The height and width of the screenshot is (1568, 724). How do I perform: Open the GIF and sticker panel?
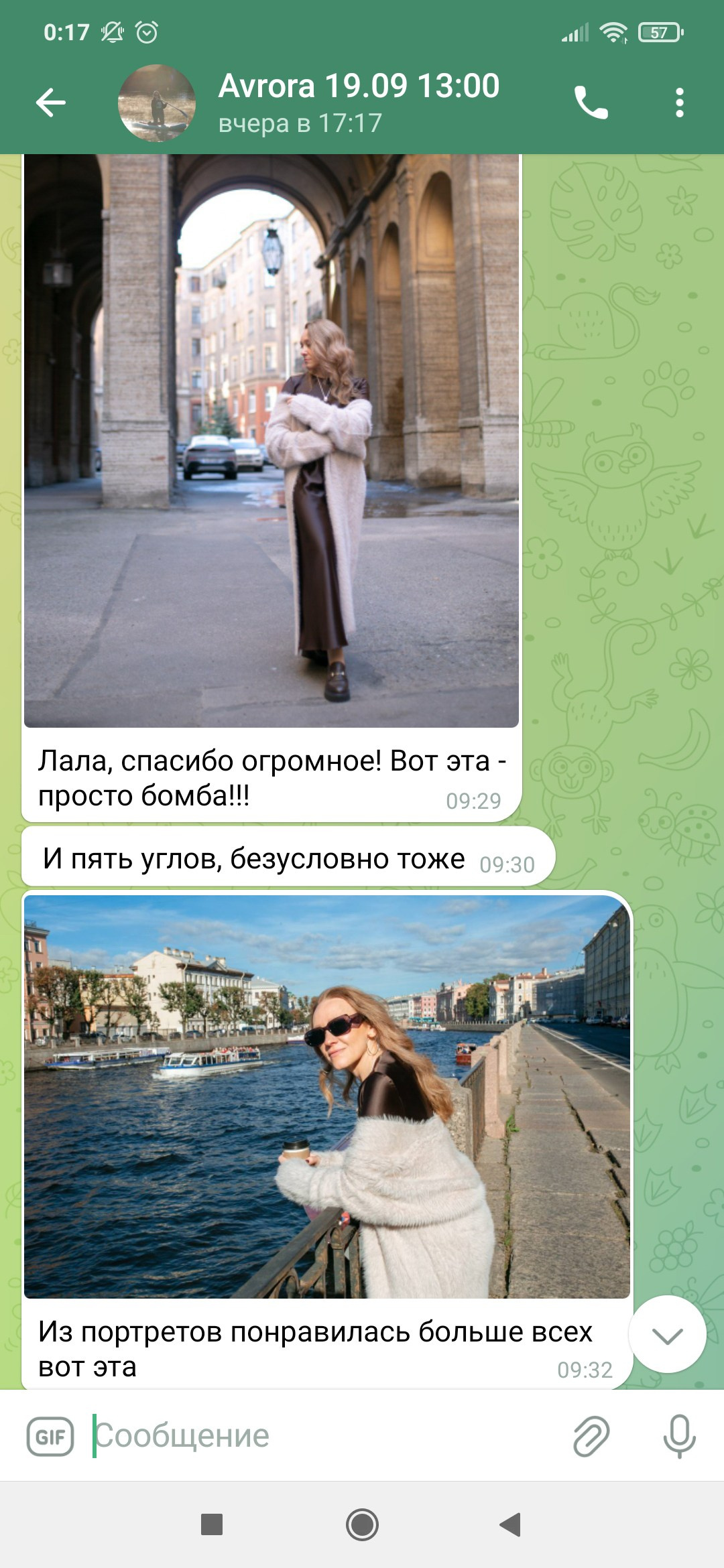(x=50, y=1436)
